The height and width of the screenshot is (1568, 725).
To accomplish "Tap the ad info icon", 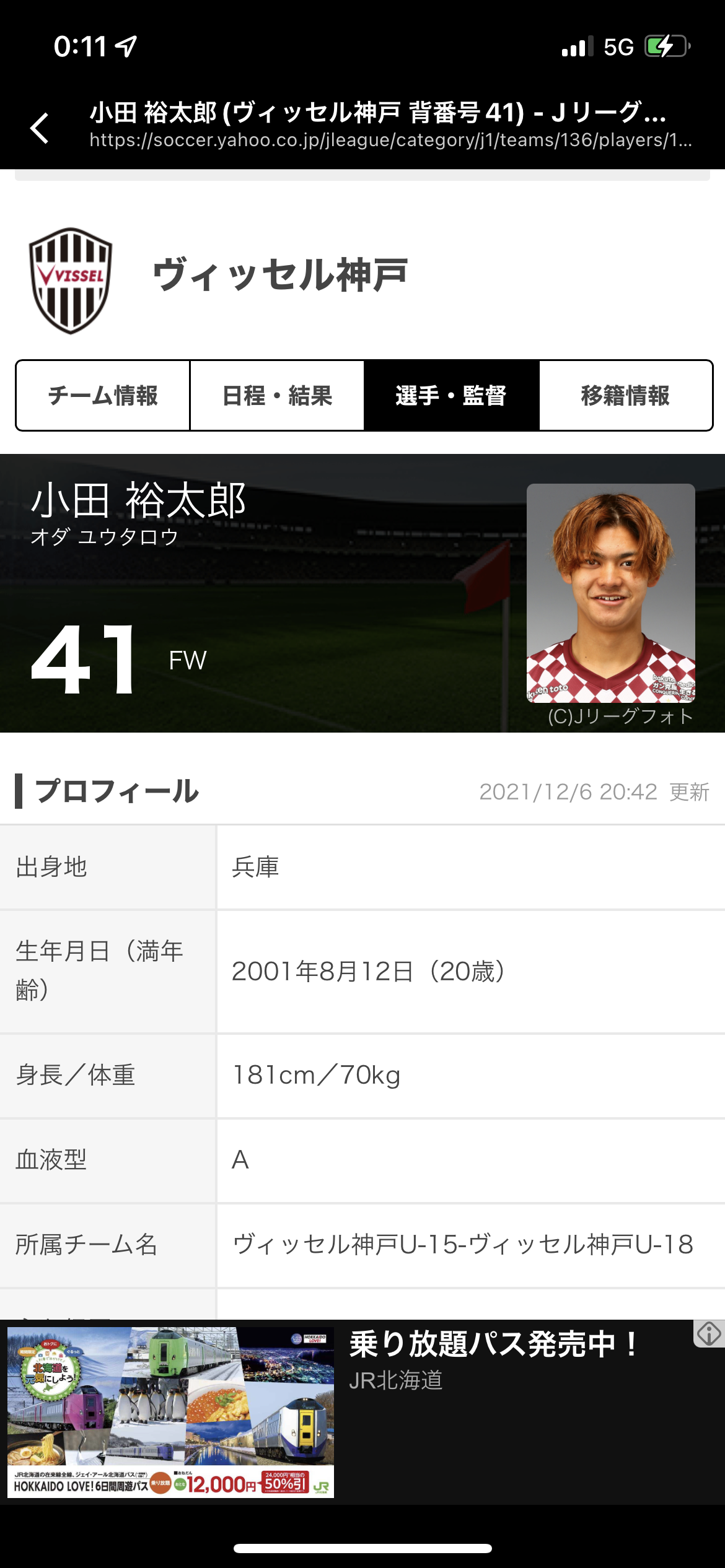I will [709, 1334].
